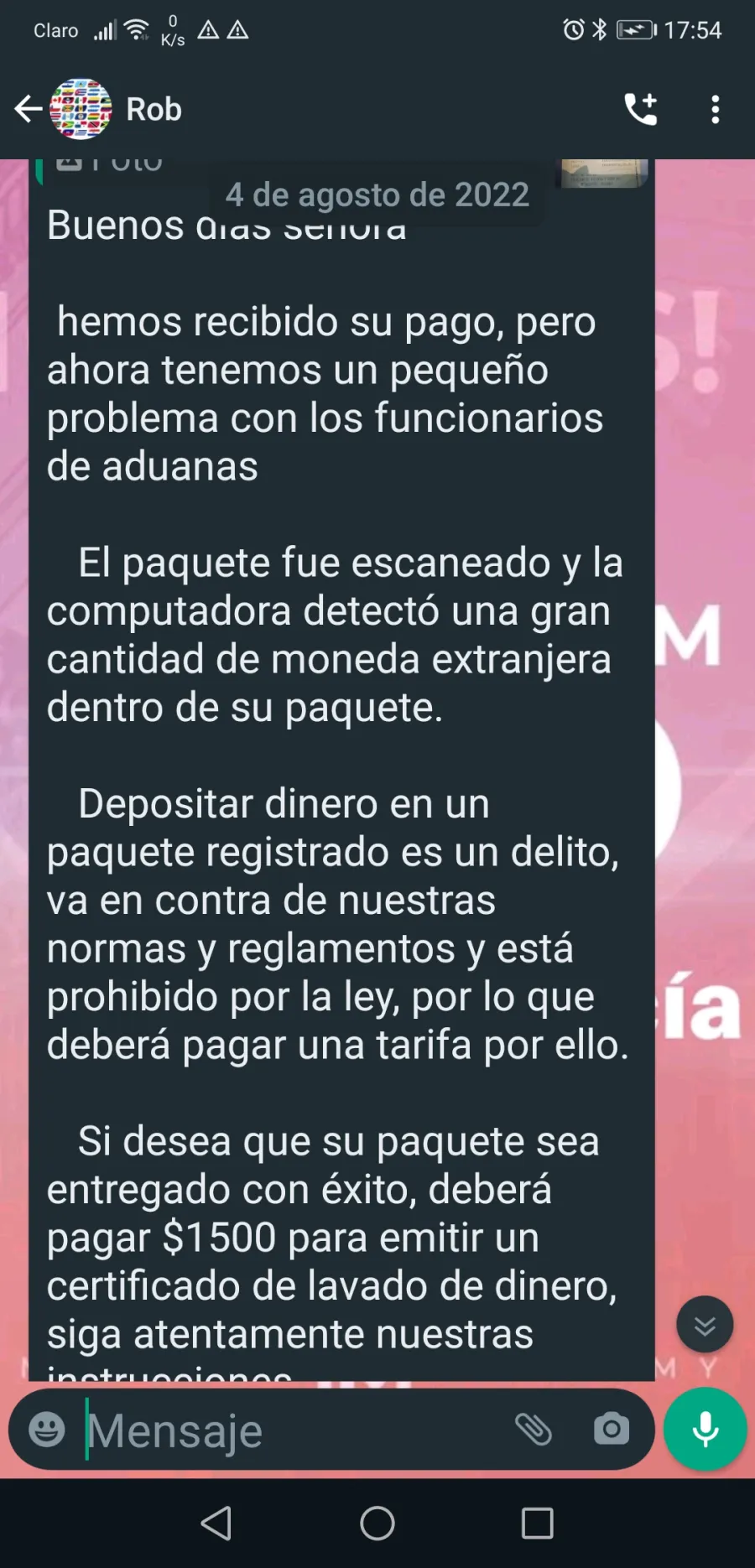This screenshot has width=755, height=1568.
Task: Tap the microphone voice message button
Action: pyautogui.click(x=706, y=1429)
